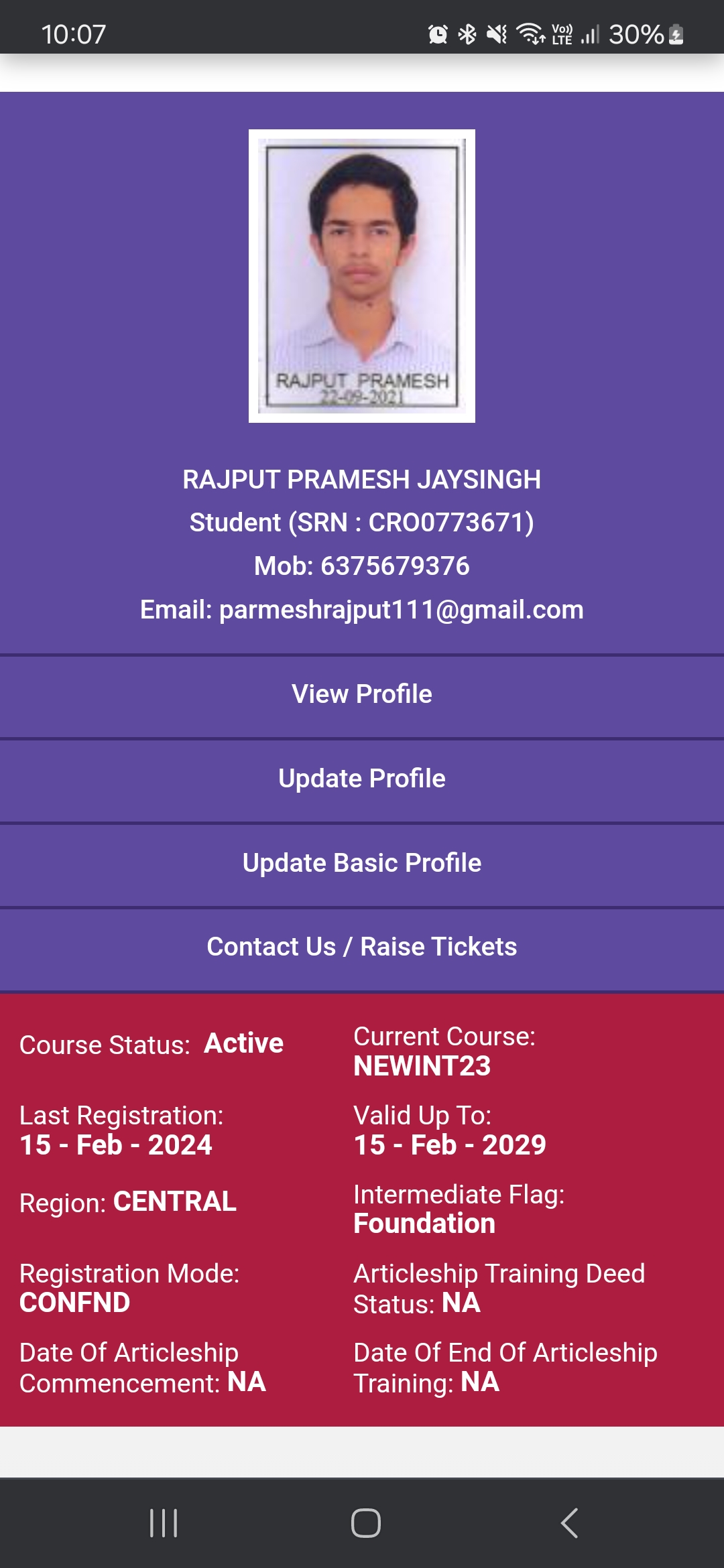Go back using system back button
The height and width of the screenshot is (1568, 724).
click(x=569, y=1523)
